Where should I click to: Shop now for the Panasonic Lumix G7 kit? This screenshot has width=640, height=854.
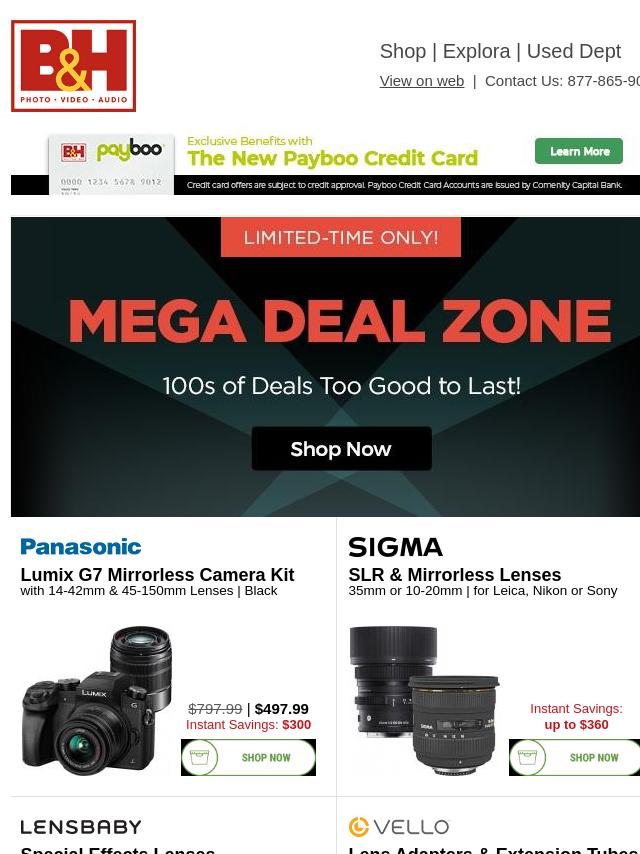[248, 757]
